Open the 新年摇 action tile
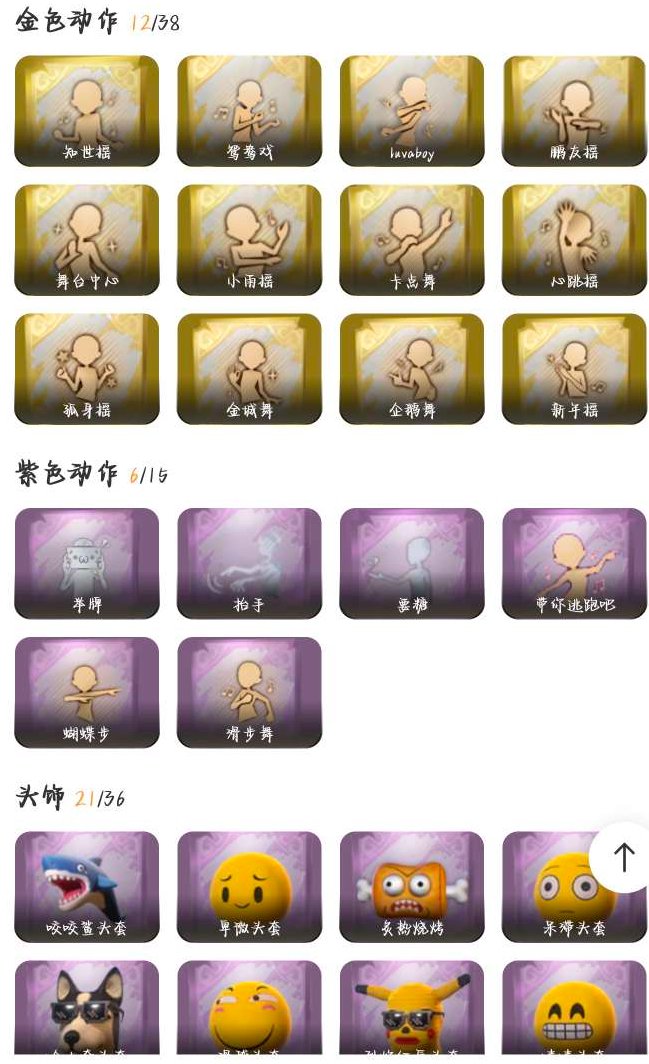The image size is (649, 1064). (x=574, y=369)
